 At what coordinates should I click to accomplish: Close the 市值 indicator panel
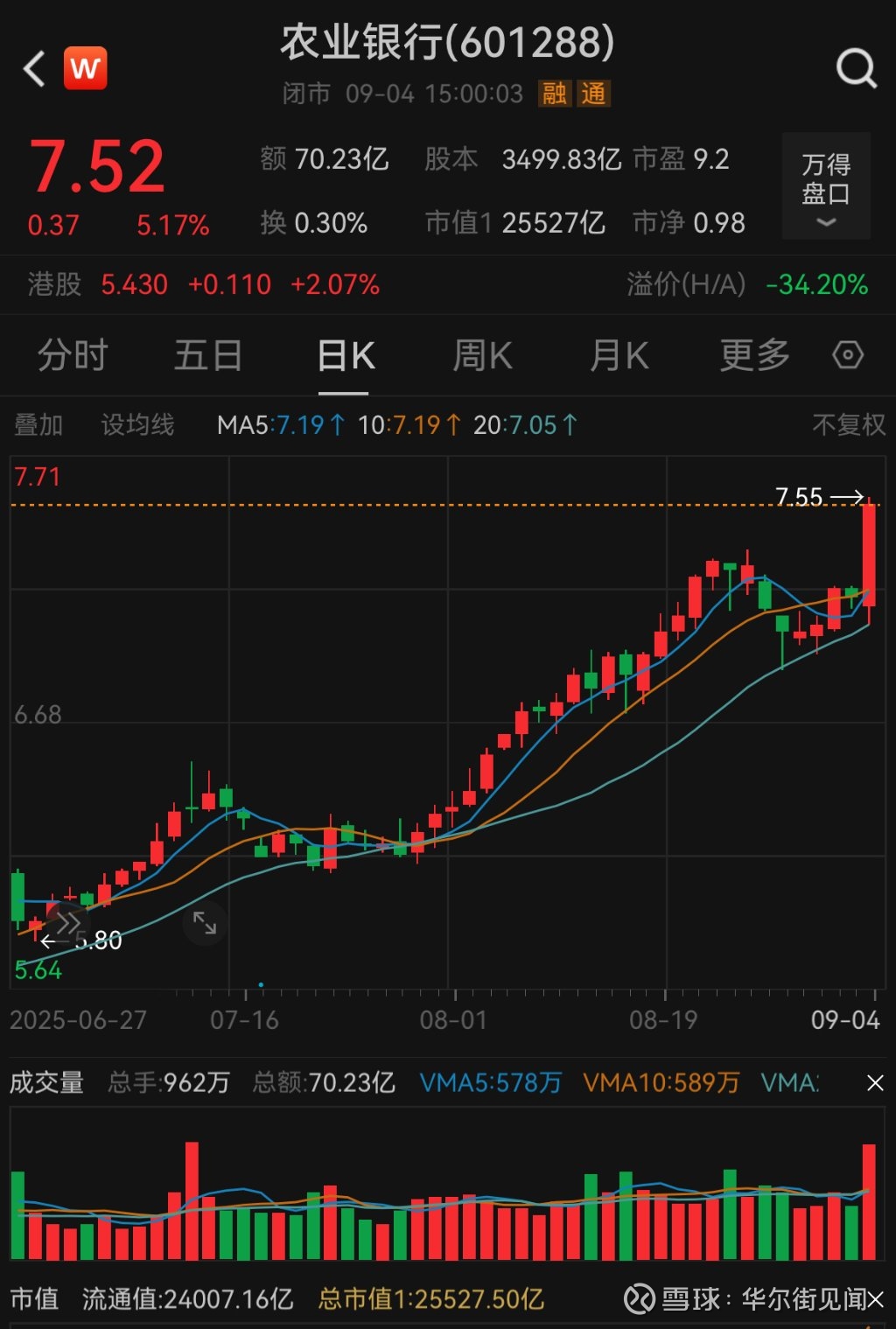tap(876, 1299)
